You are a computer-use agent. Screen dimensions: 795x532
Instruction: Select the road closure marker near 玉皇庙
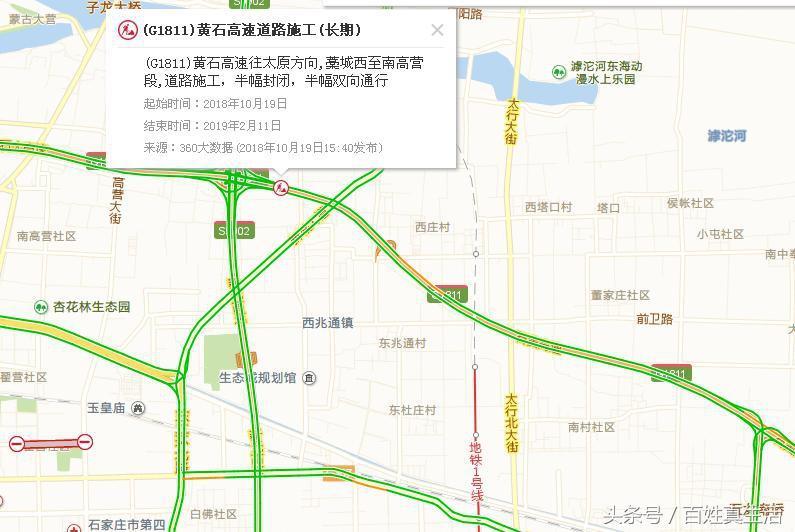tap(17, 443)
